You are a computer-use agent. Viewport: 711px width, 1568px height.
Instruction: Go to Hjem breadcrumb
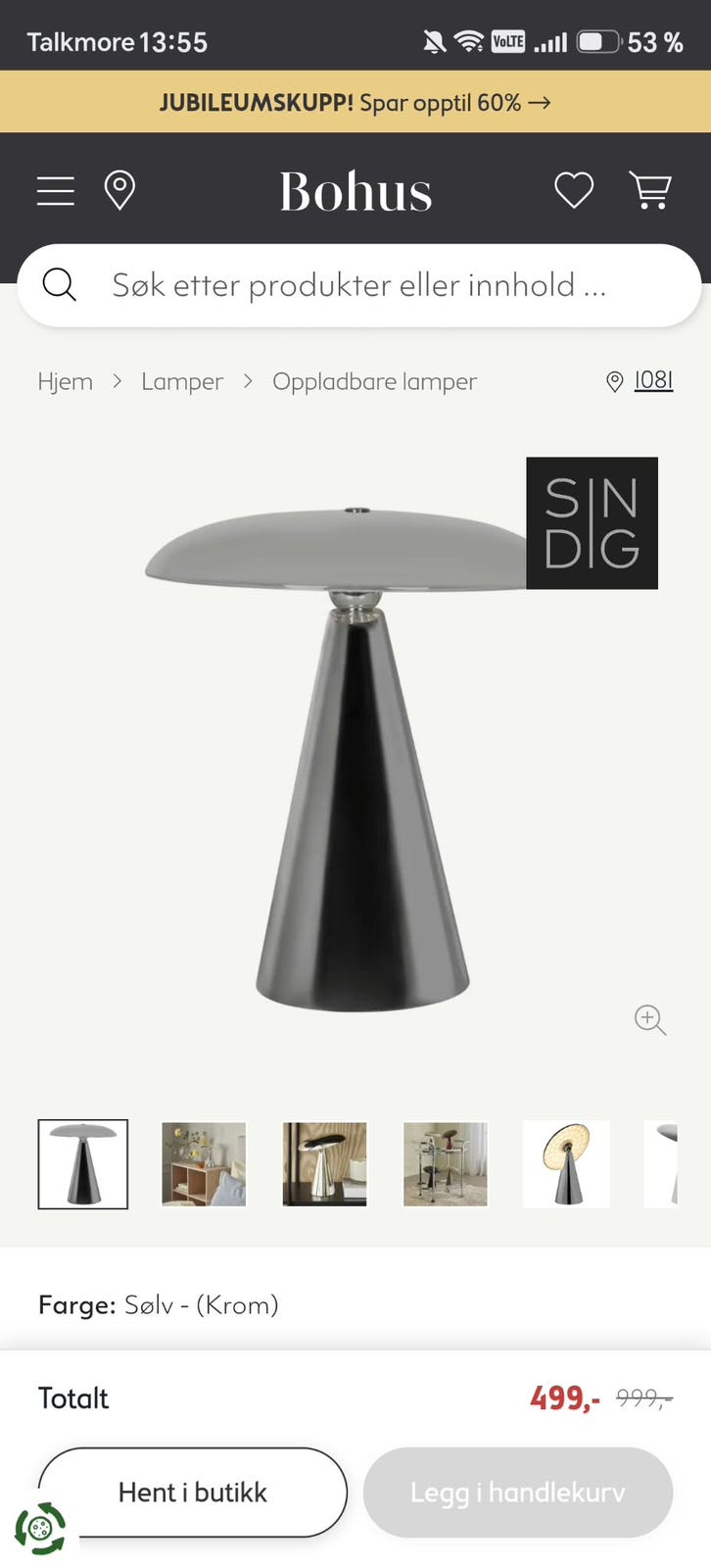(66, 381)
